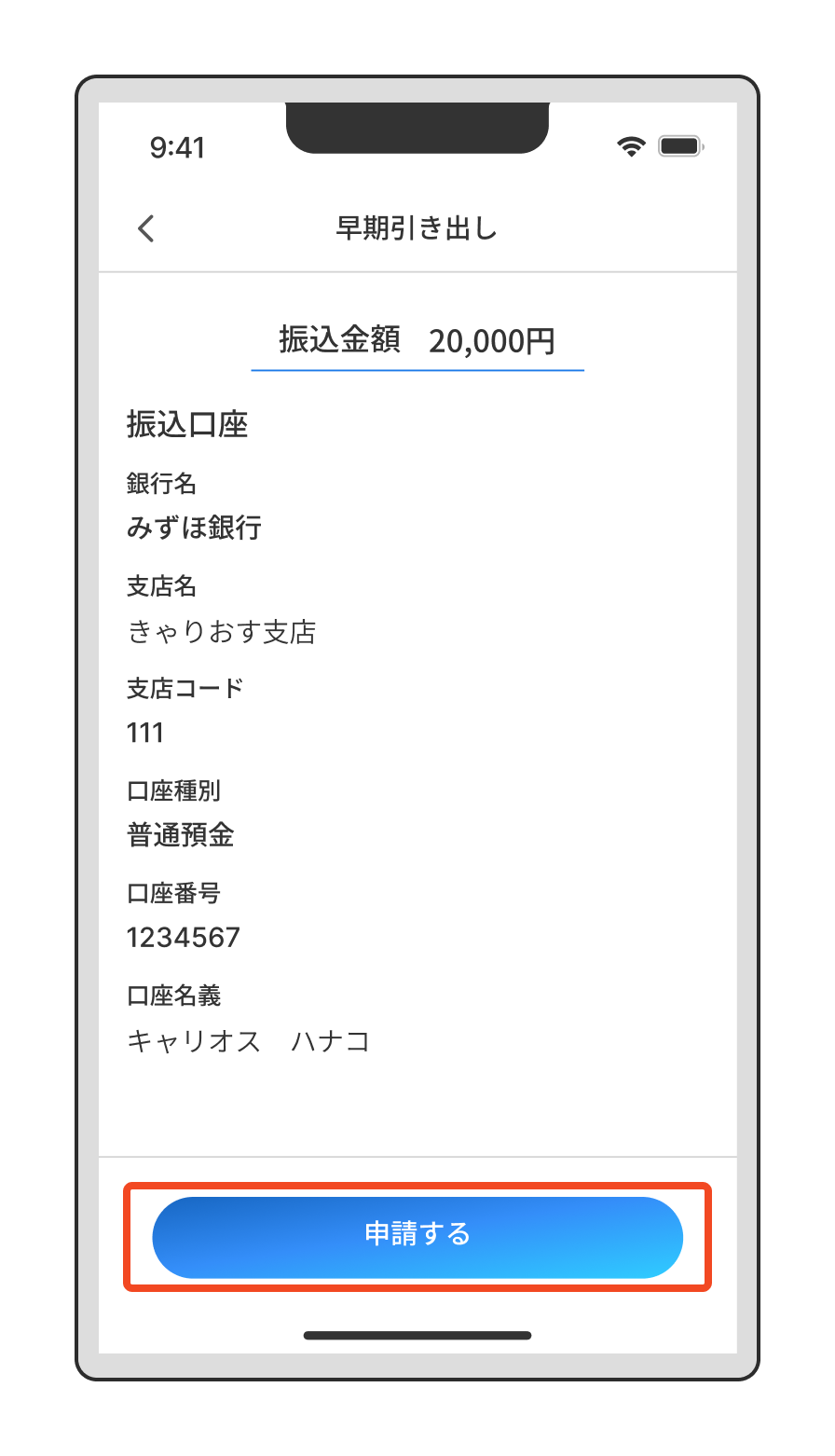835x1456 pixels.
Task: Tap the 申請する button to submit the request
Action: pos(417,1237)
